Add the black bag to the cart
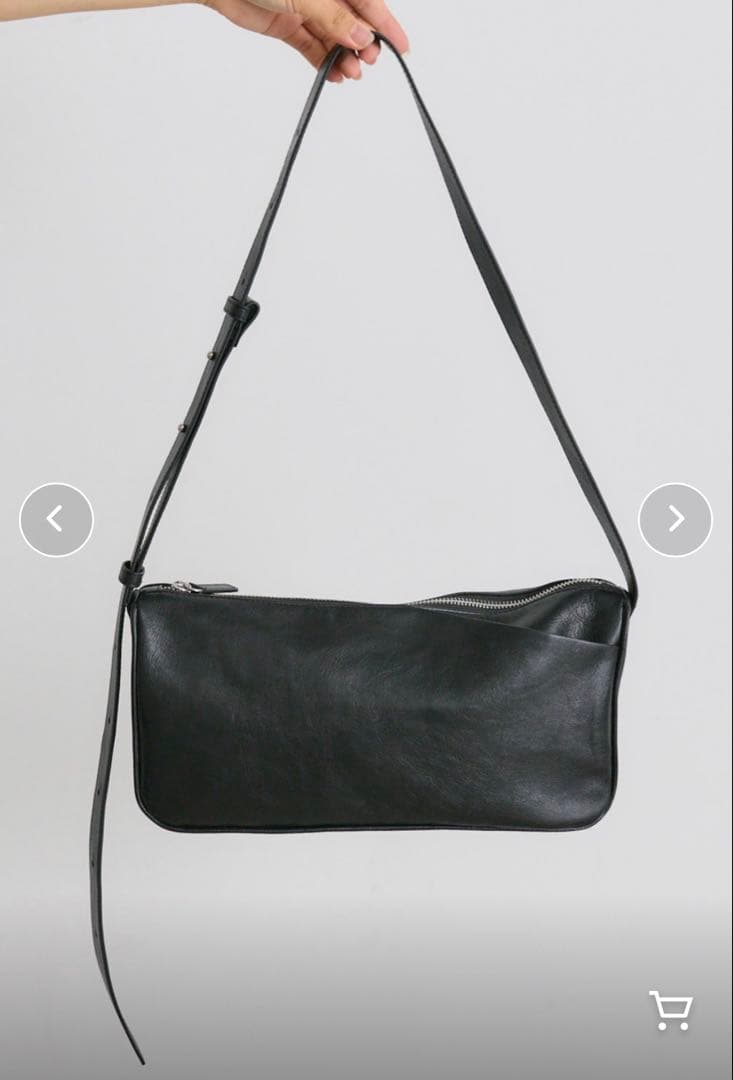 pyautogui.click(x=670, y=1010)
